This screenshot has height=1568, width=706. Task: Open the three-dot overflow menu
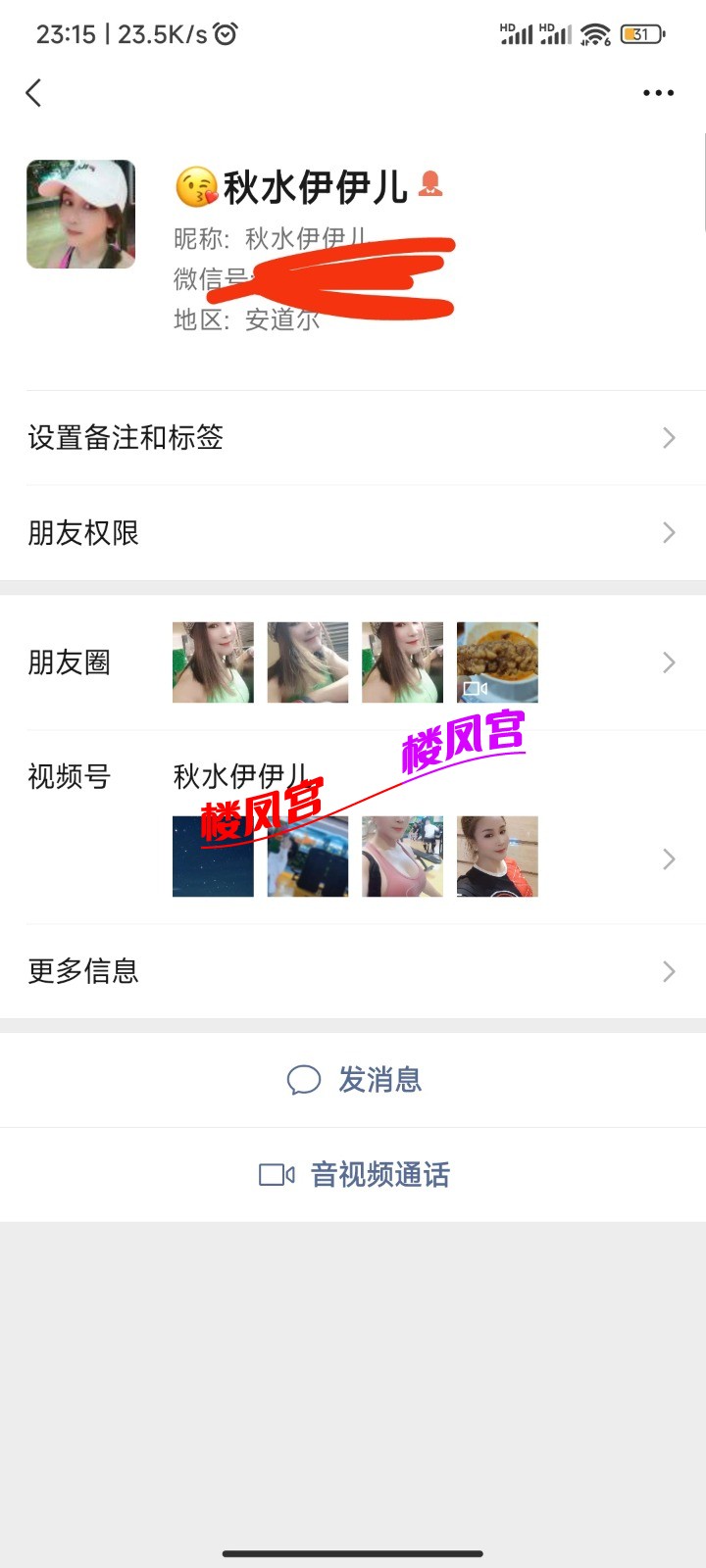coord(658,93)
